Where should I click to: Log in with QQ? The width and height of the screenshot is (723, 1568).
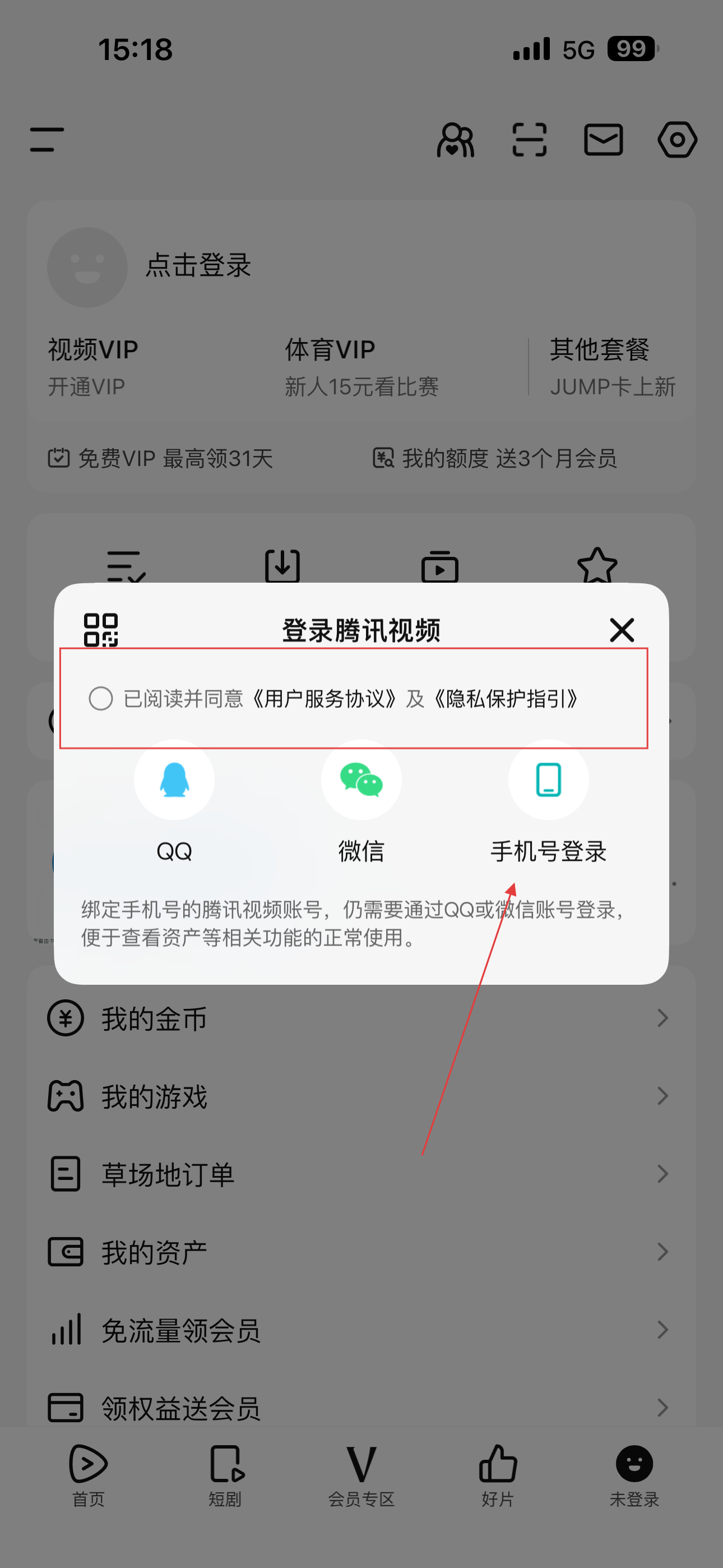[174, 780]
